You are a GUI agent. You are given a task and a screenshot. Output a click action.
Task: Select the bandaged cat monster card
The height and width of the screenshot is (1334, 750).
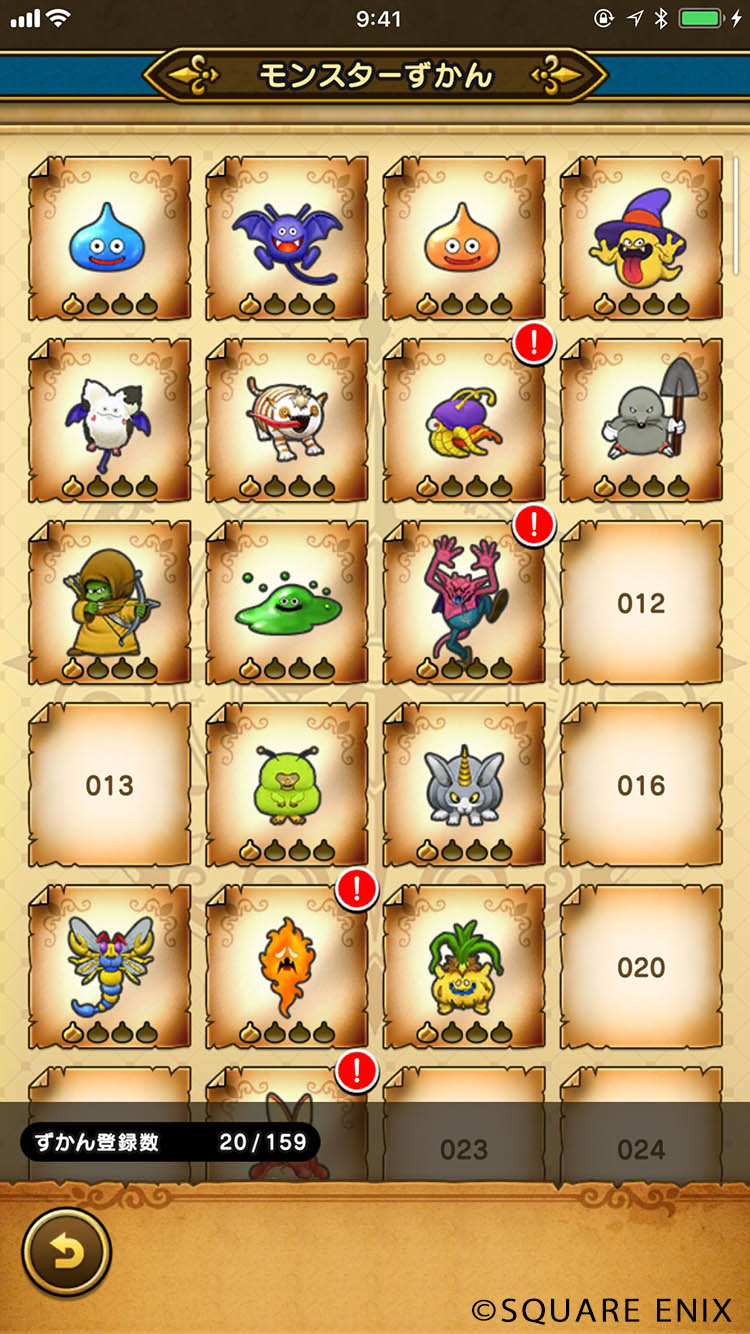click(287, 420)
